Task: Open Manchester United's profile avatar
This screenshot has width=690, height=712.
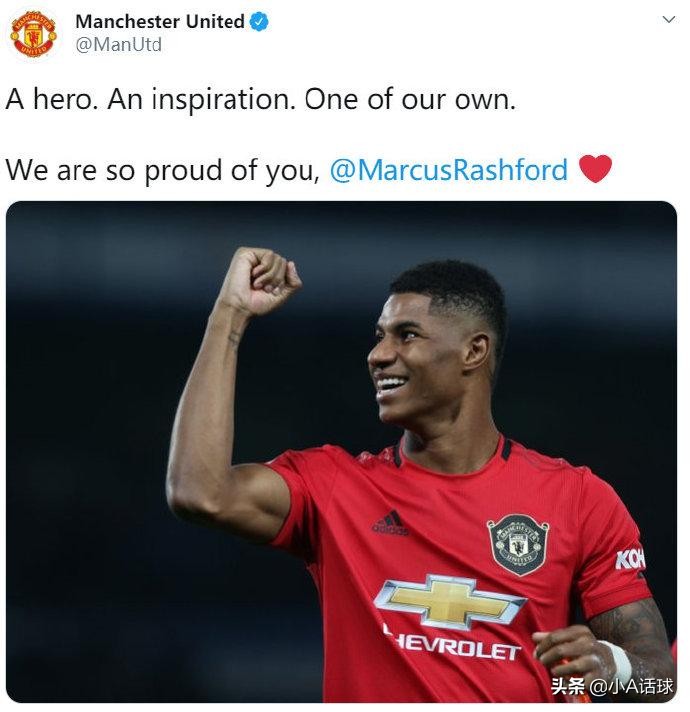Action: pyautogui.click(x=33, y=33)
